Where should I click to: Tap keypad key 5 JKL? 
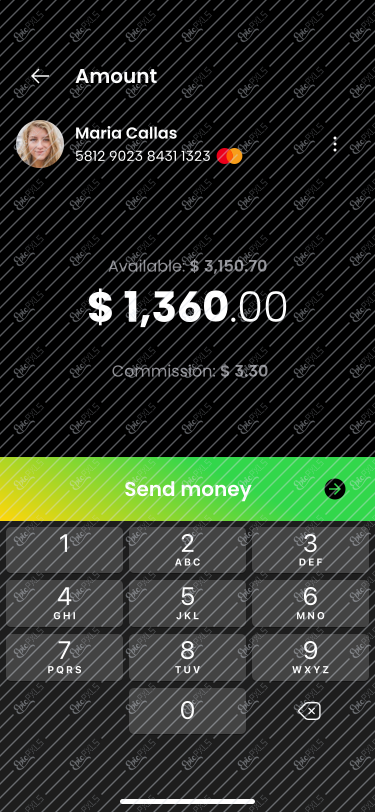(x=188, y=603)
